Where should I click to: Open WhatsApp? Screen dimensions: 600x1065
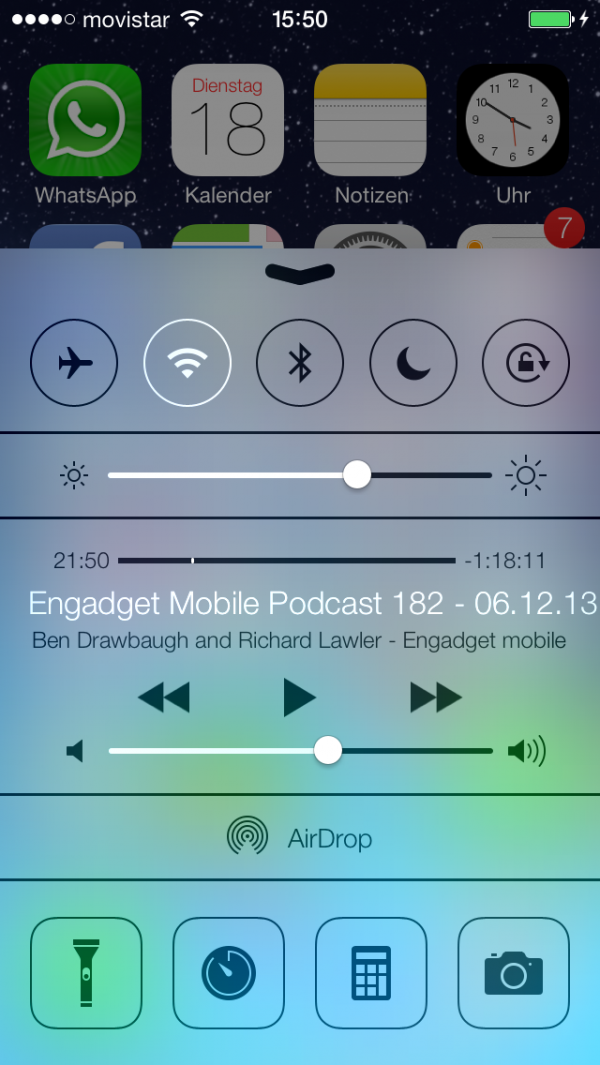click(x=85, y=120)
